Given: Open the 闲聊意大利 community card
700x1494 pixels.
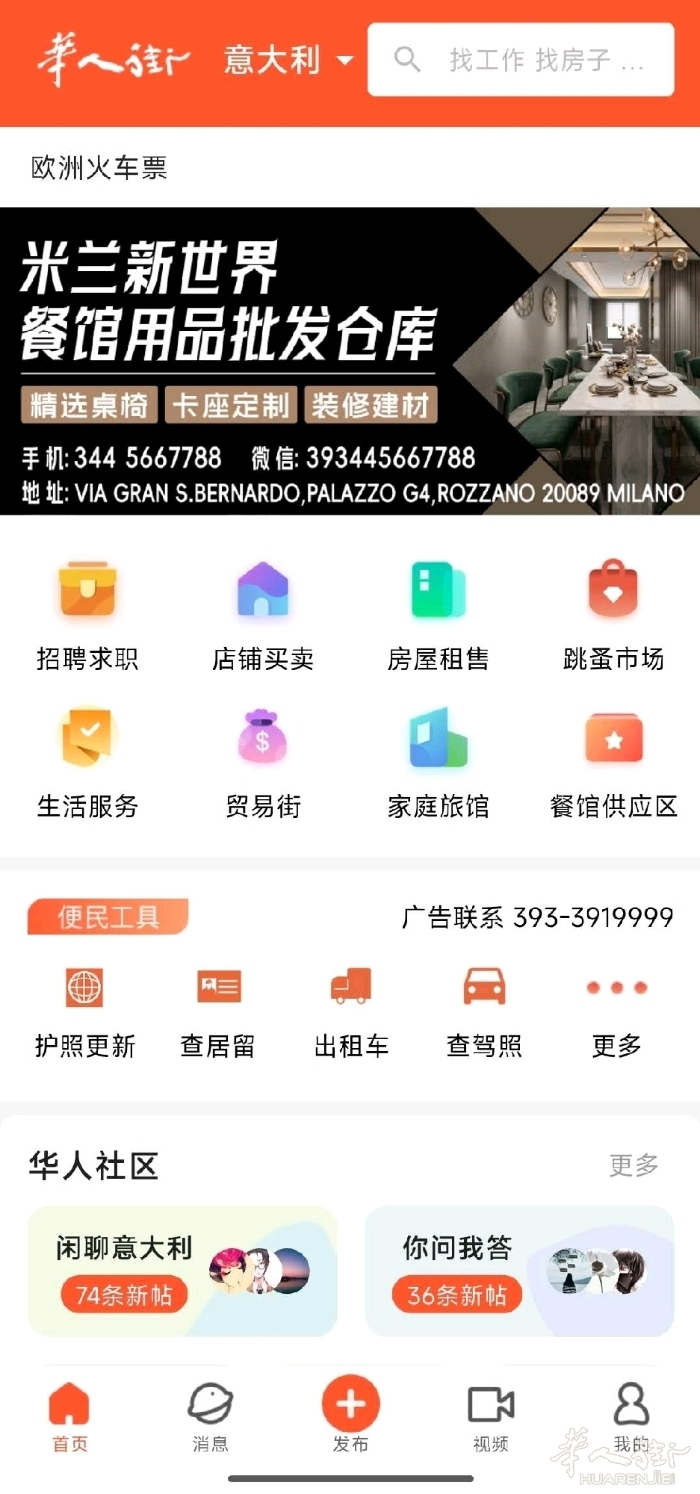Looking at the screenshot, I should click(x=182, y=1270).
